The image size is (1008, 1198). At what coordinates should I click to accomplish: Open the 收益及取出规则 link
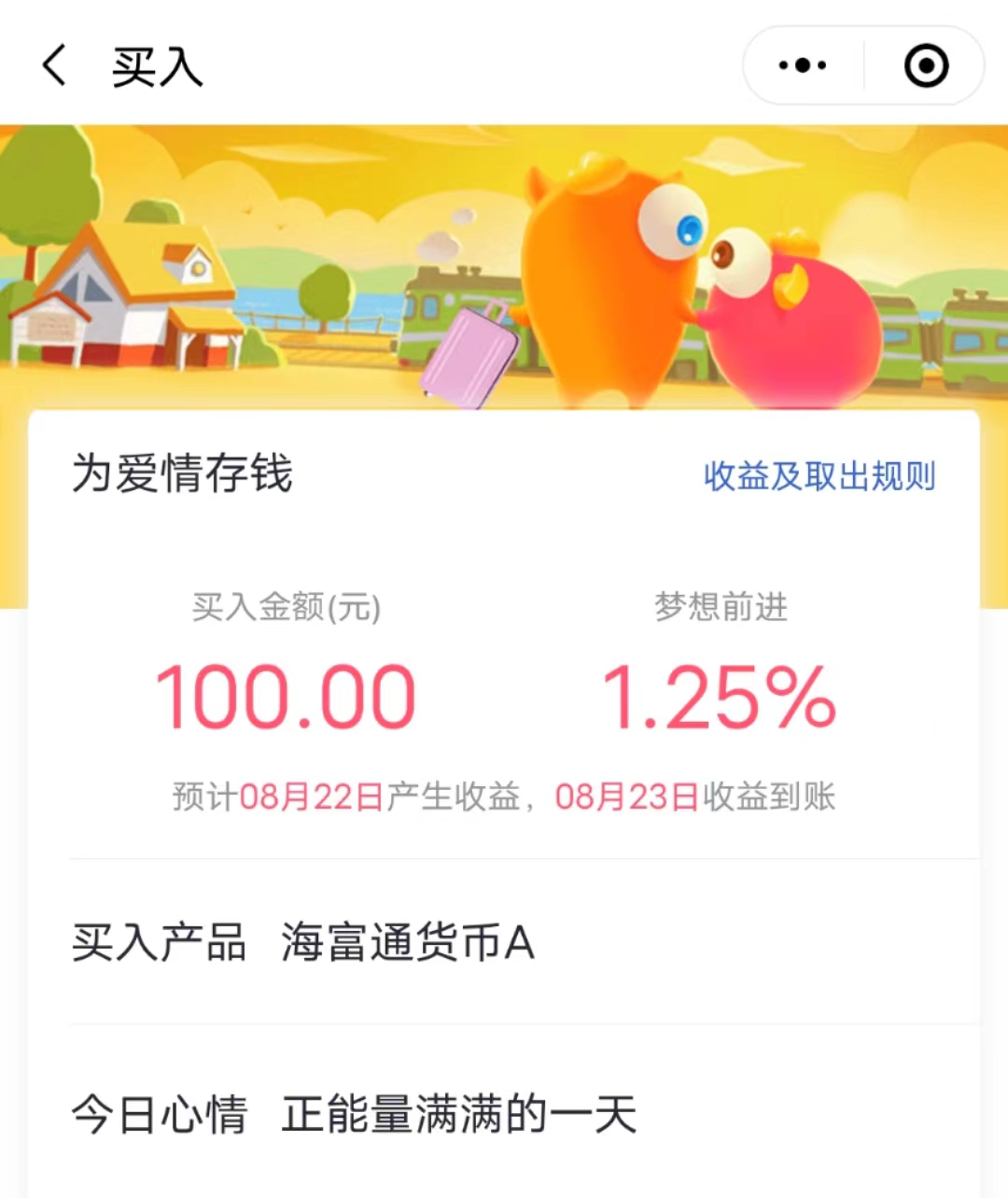[819, 476]
